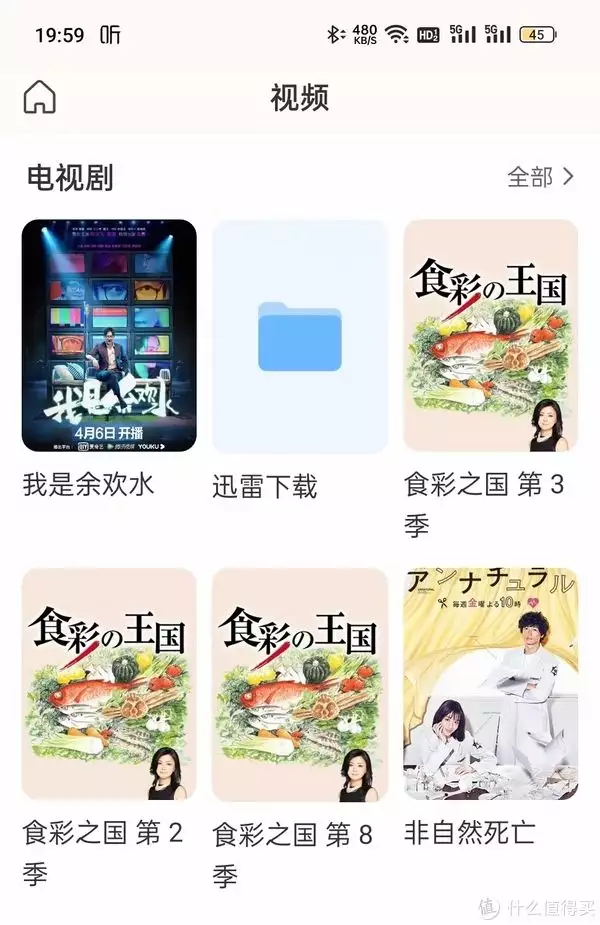Open the 非自然死亡 series
This screenshot has height=925, width=600.
(490, 684)
